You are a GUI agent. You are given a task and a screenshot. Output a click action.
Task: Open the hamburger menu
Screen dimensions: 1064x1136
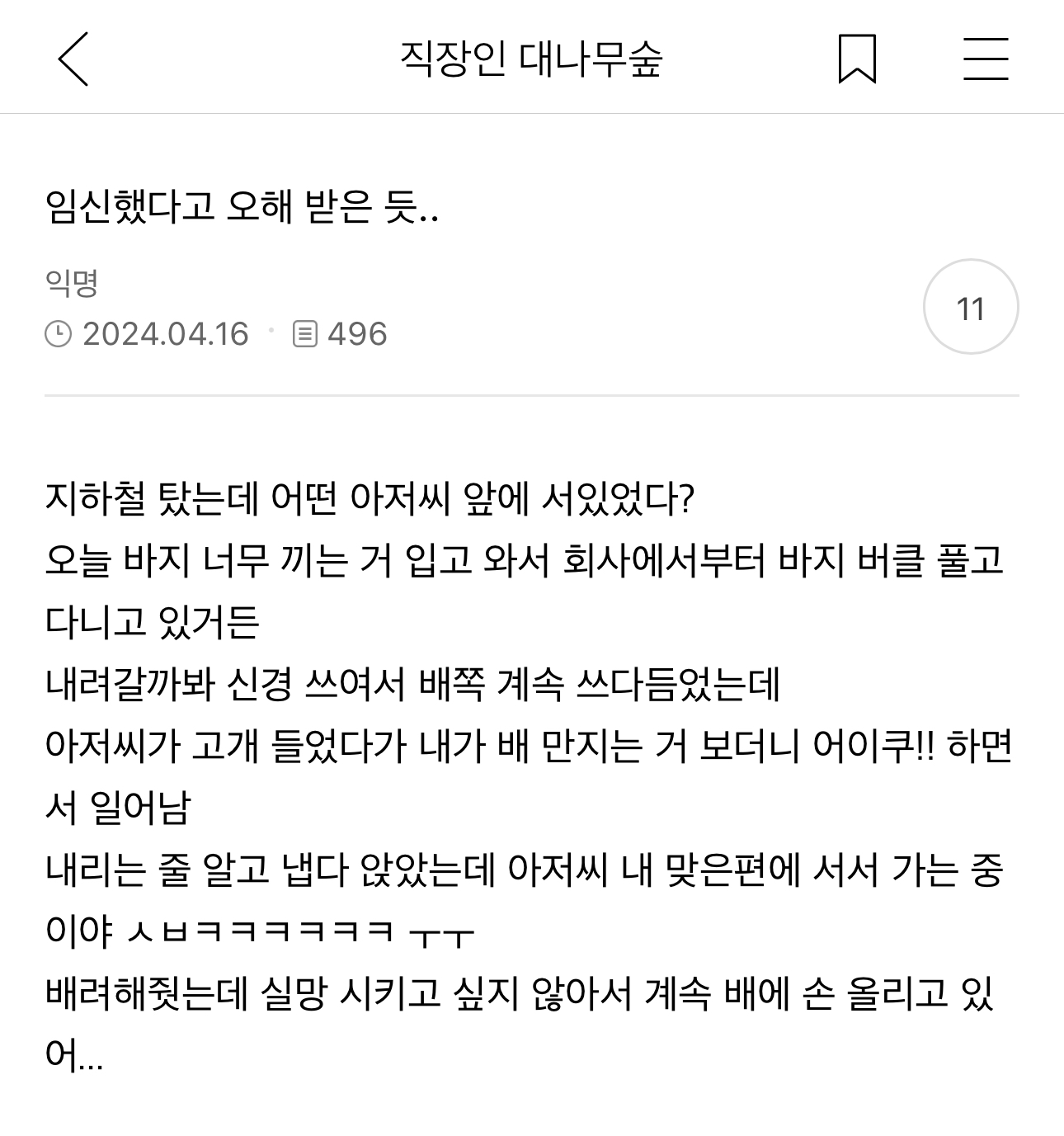click(x=986, y=59)
